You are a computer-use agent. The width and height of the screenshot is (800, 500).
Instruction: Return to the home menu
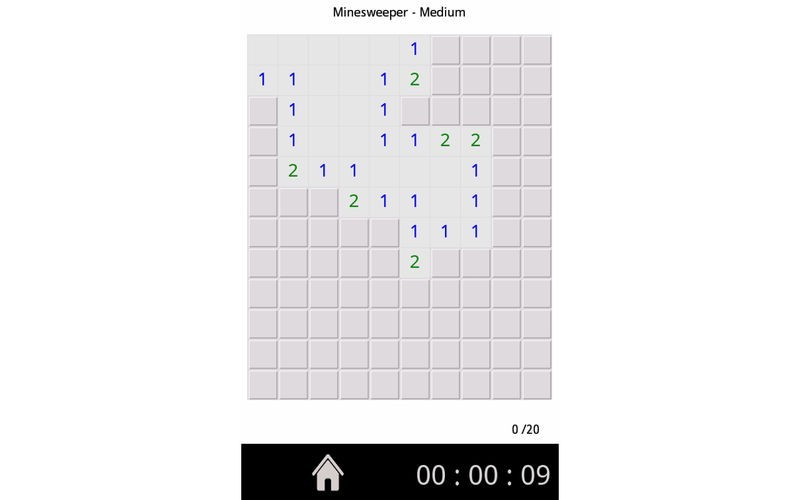pos(328,473)
